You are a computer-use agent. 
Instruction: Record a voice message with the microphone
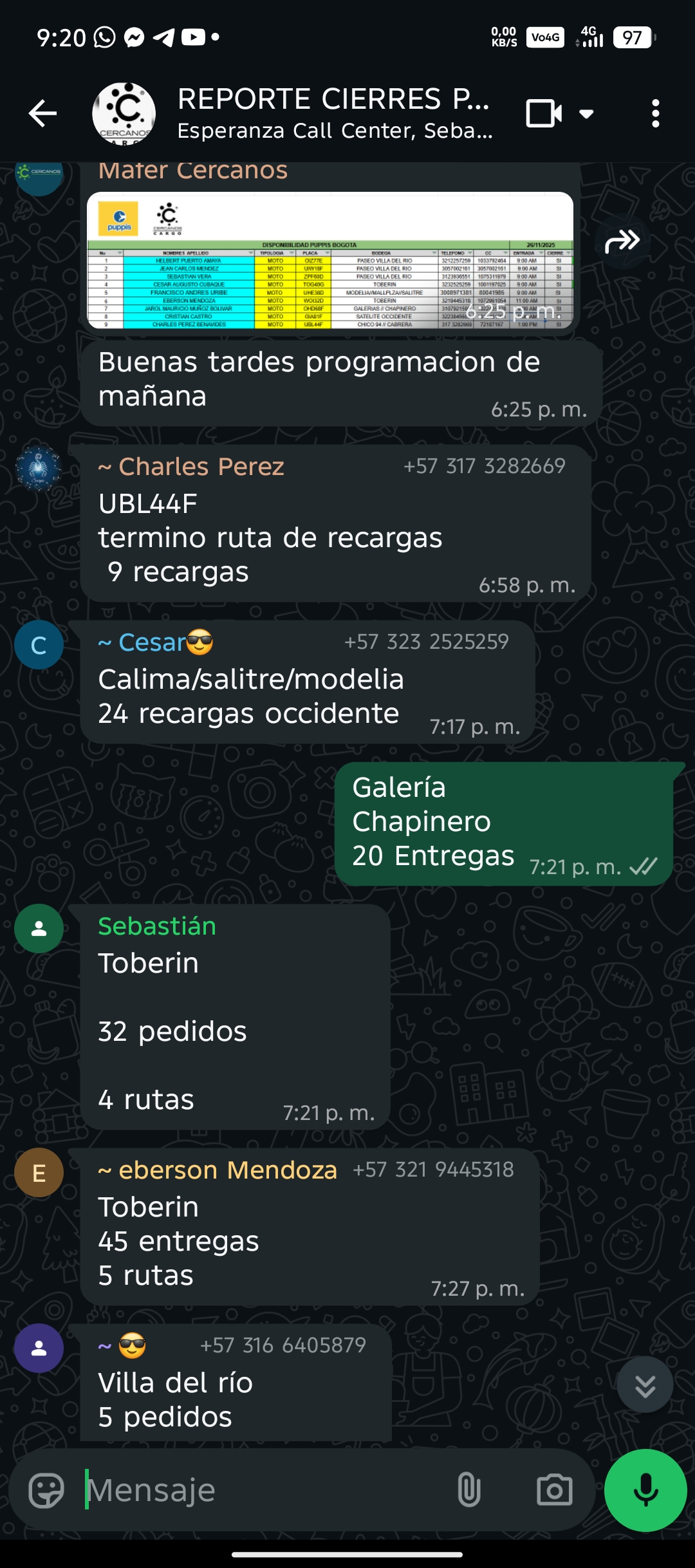645,1490
